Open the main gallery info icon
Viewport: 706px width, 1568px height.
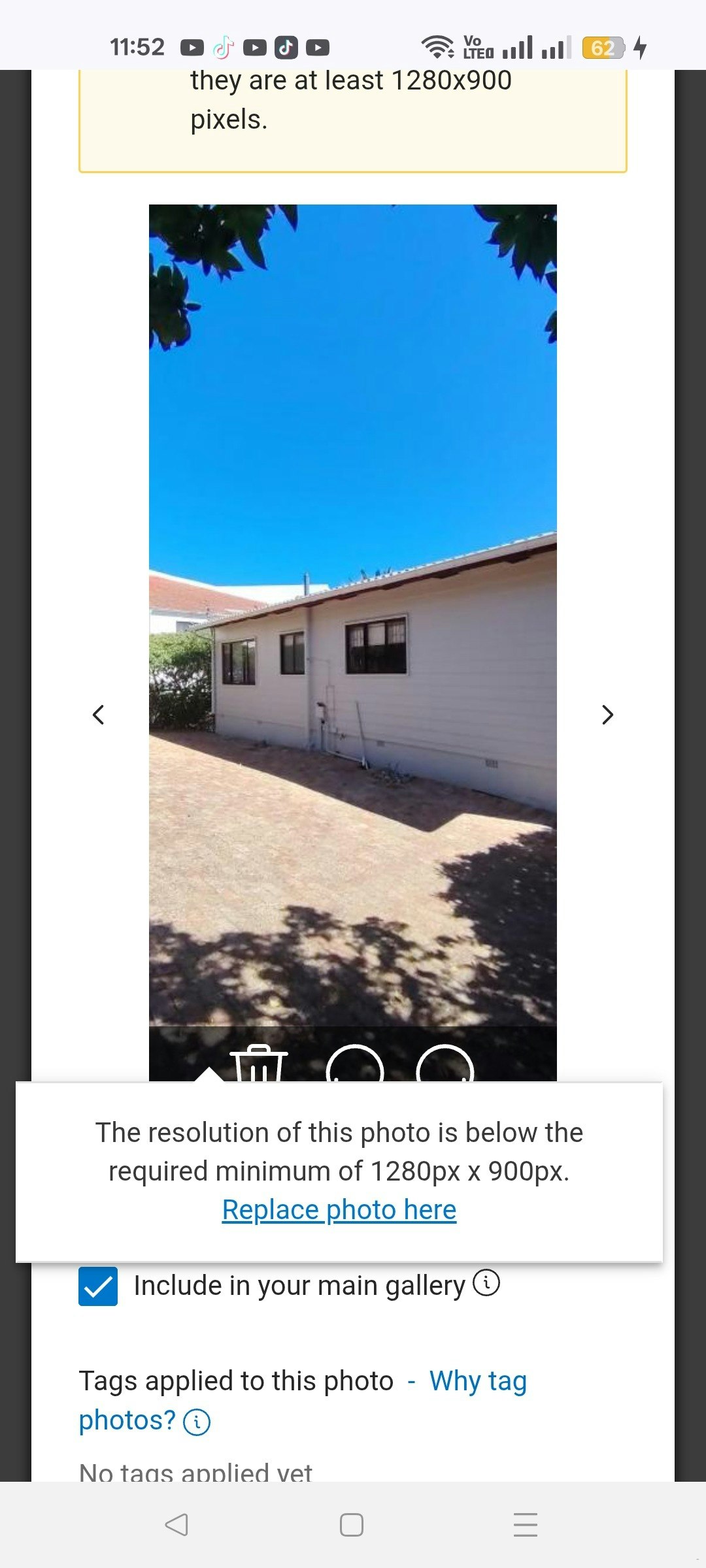pyautogui.click(x=486, y=1283)
